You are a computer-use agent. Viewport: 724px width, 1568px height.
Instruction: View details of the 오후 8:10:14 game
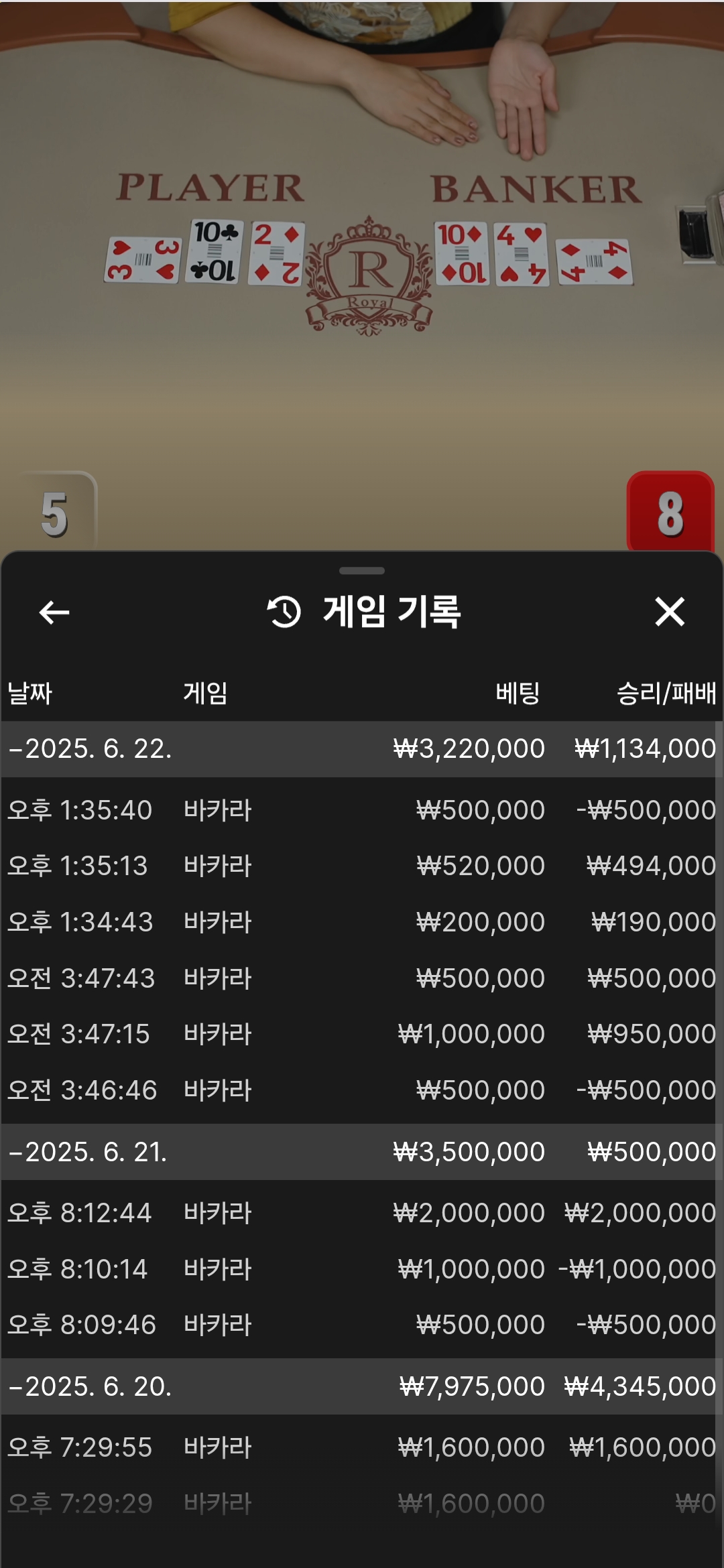361,1269
